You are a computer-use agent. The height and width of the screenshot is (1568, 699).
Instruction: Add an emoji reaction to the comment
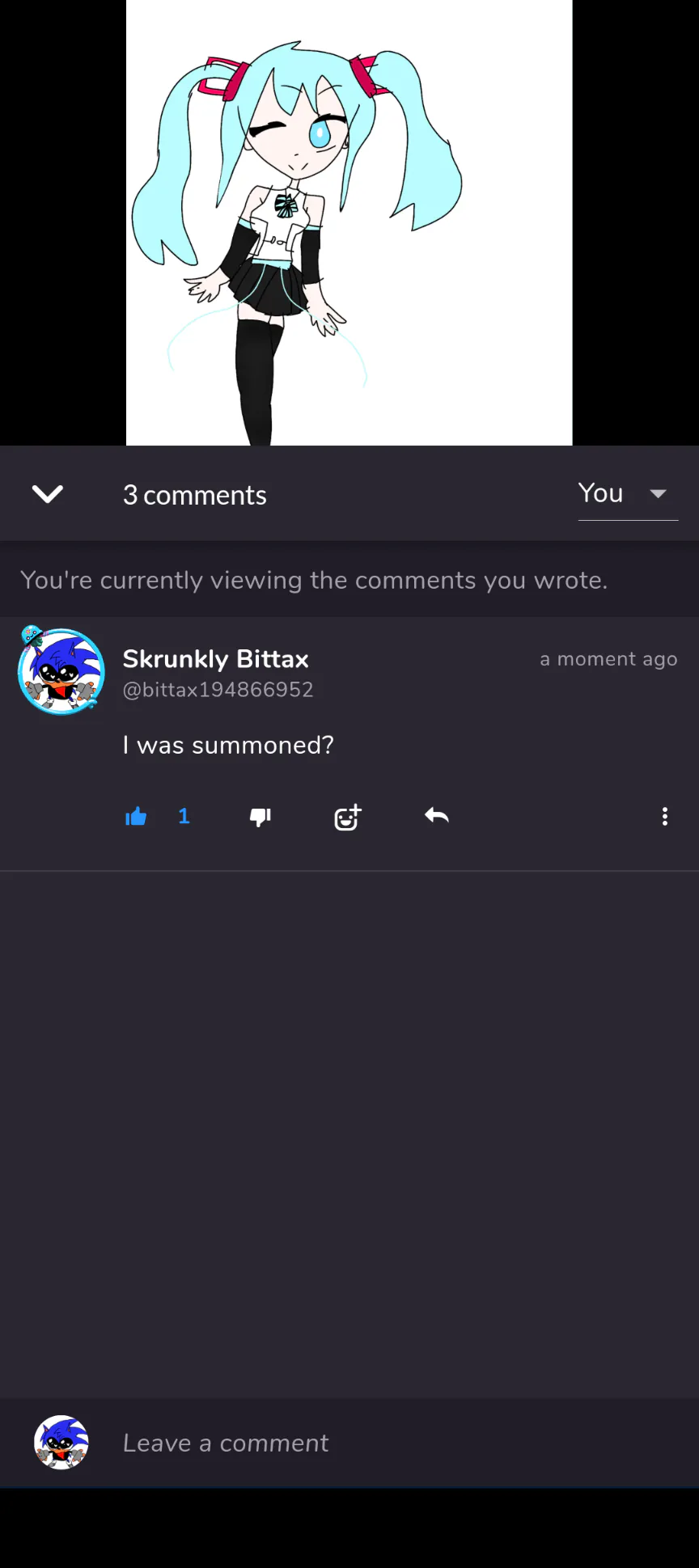(348, 818)
